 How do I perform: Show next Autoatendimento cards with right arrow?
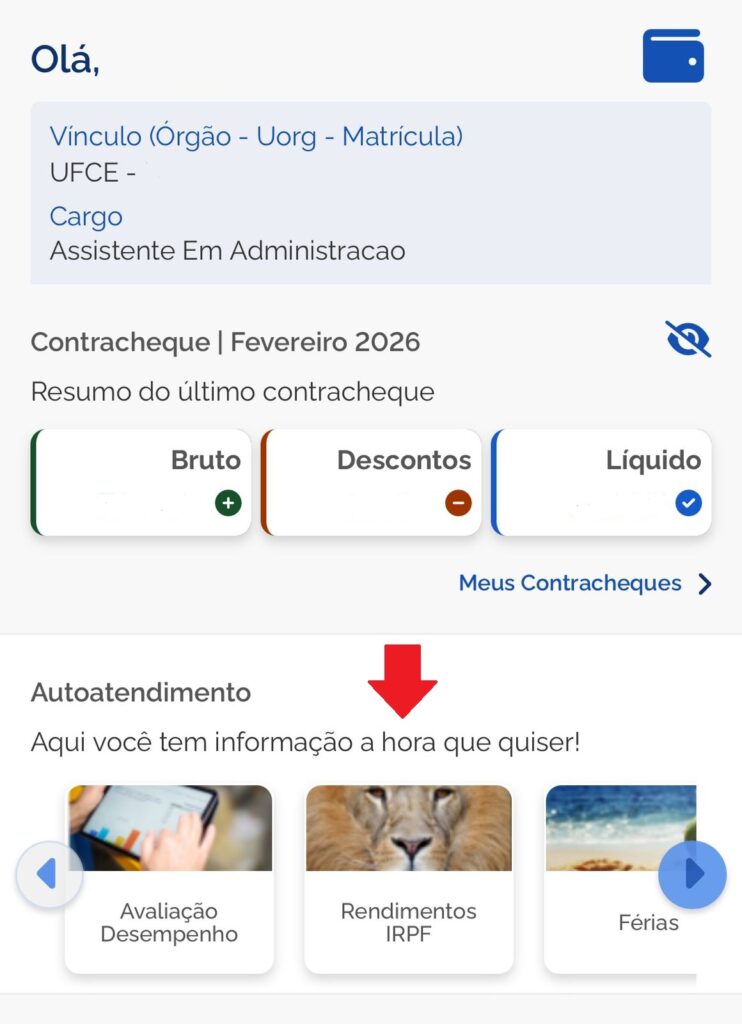click(x=692, y=875)
